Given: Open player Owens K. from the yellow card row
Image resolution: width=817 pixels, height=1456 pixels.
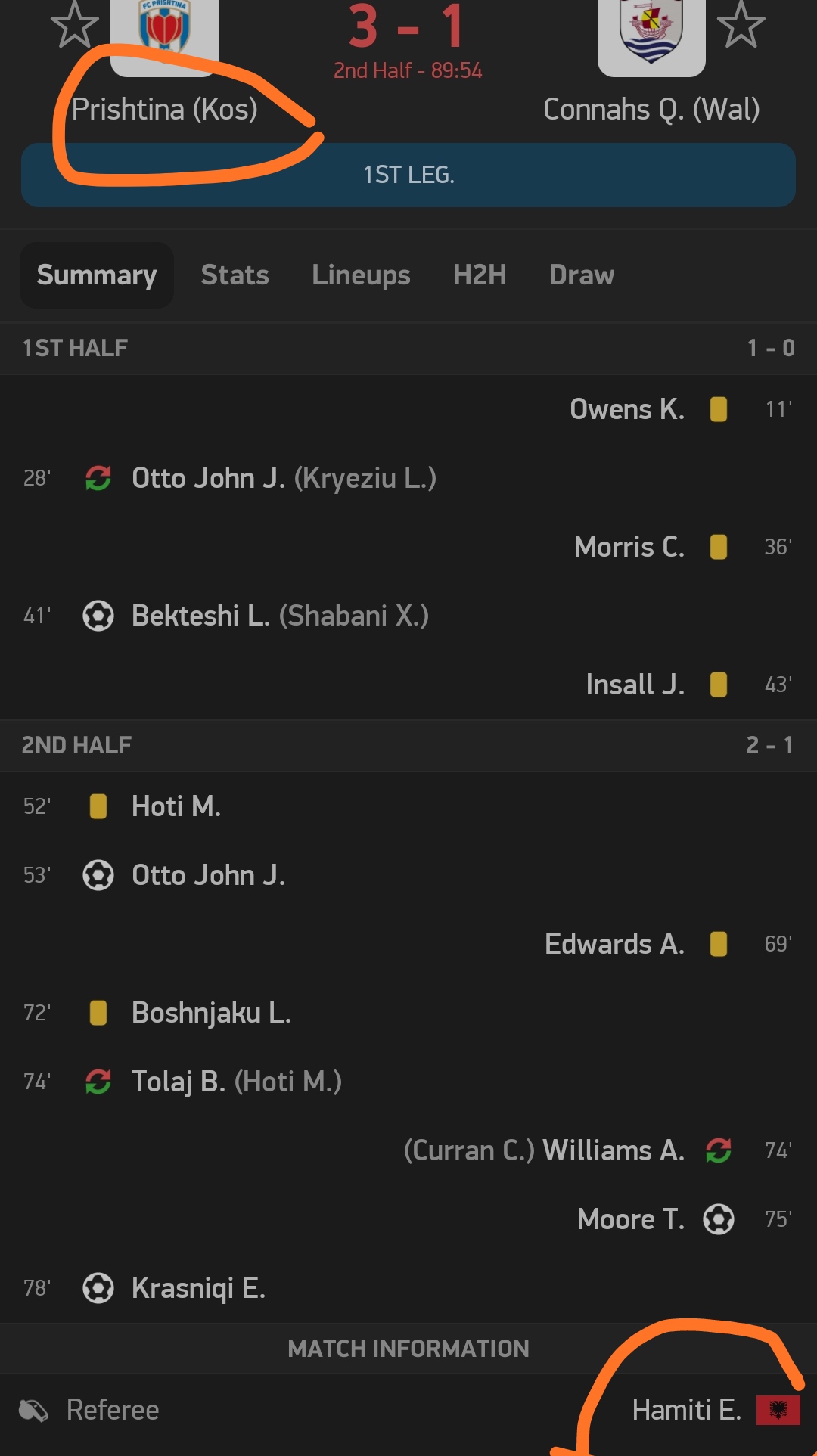Looking at the screenshot, I should 626,409.
